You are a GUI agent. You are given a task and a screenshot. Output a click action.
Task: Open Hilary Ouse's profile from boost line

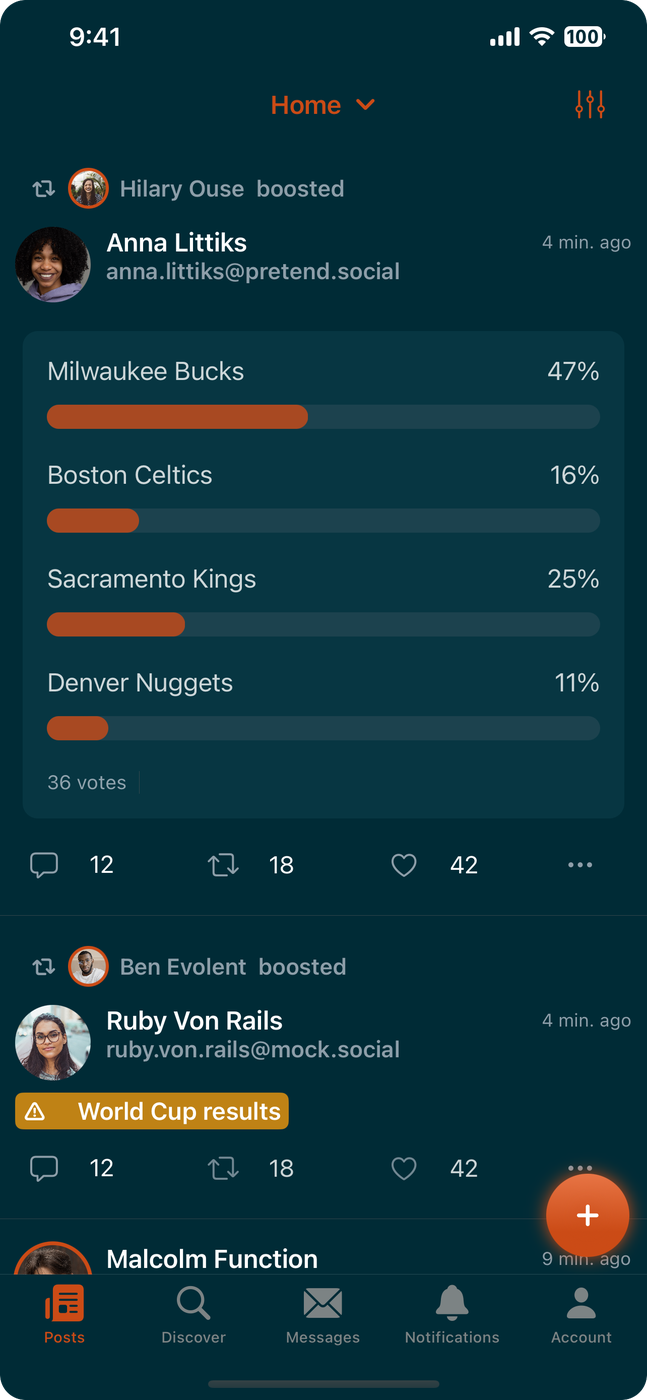pos(88,189)
